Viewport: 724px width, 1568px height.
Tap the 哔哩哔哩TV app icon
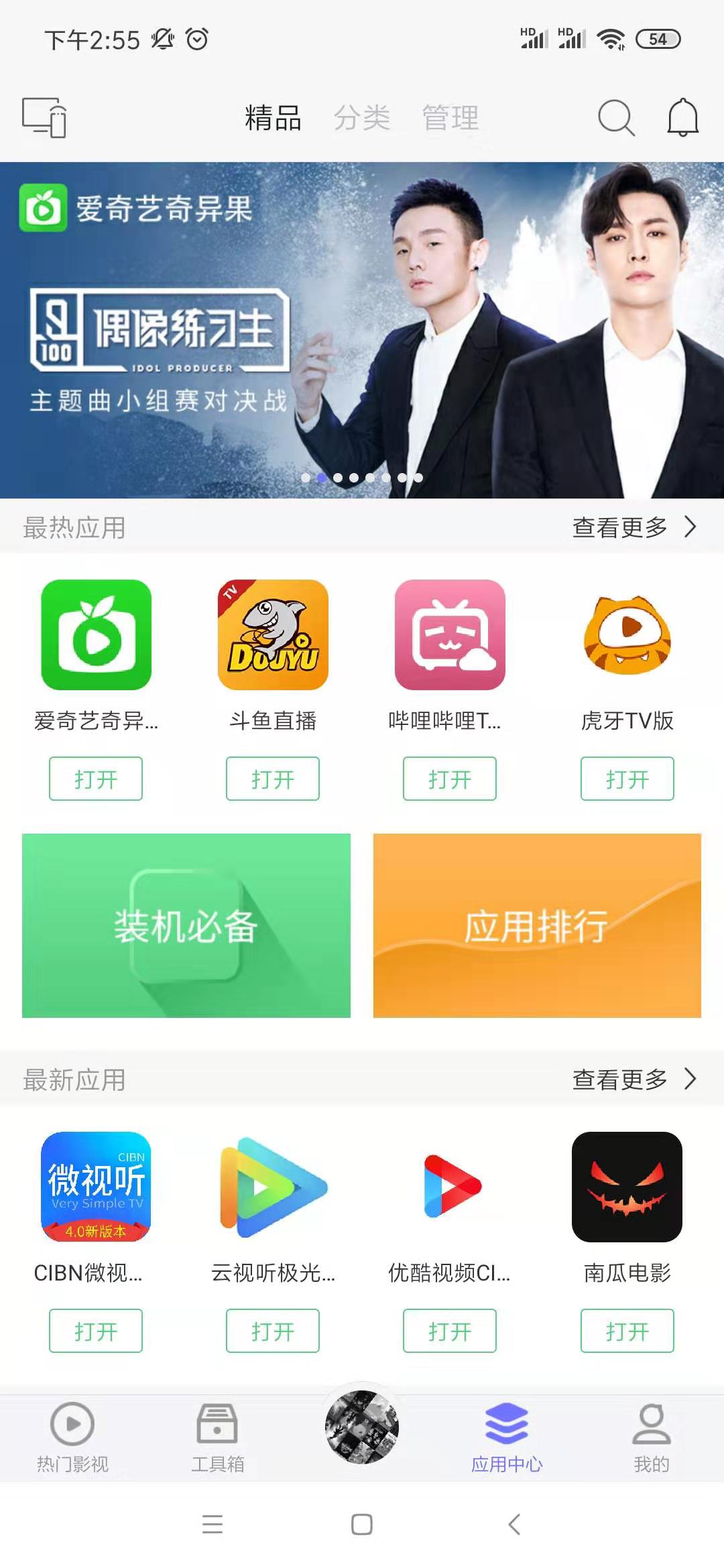point(449,637)
